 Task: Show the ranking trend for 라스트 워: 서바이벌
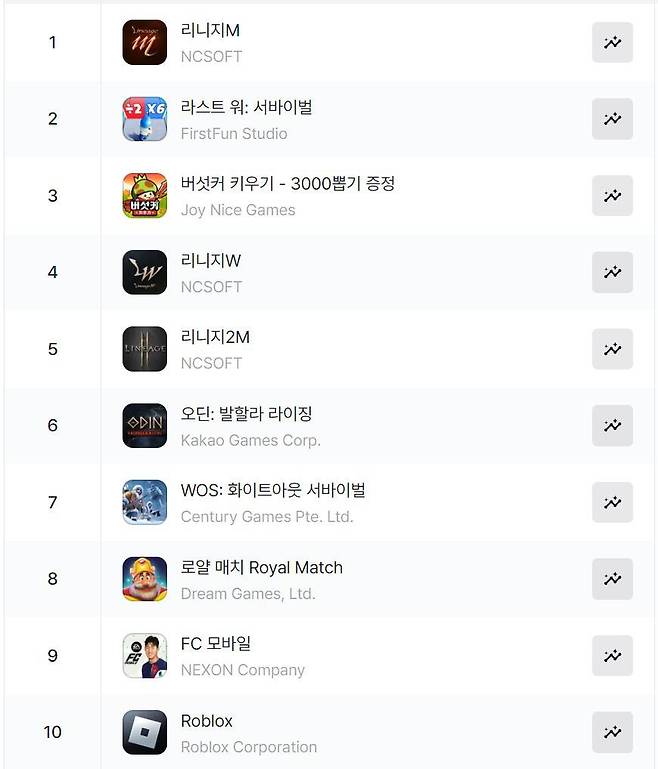click(612, 119)
